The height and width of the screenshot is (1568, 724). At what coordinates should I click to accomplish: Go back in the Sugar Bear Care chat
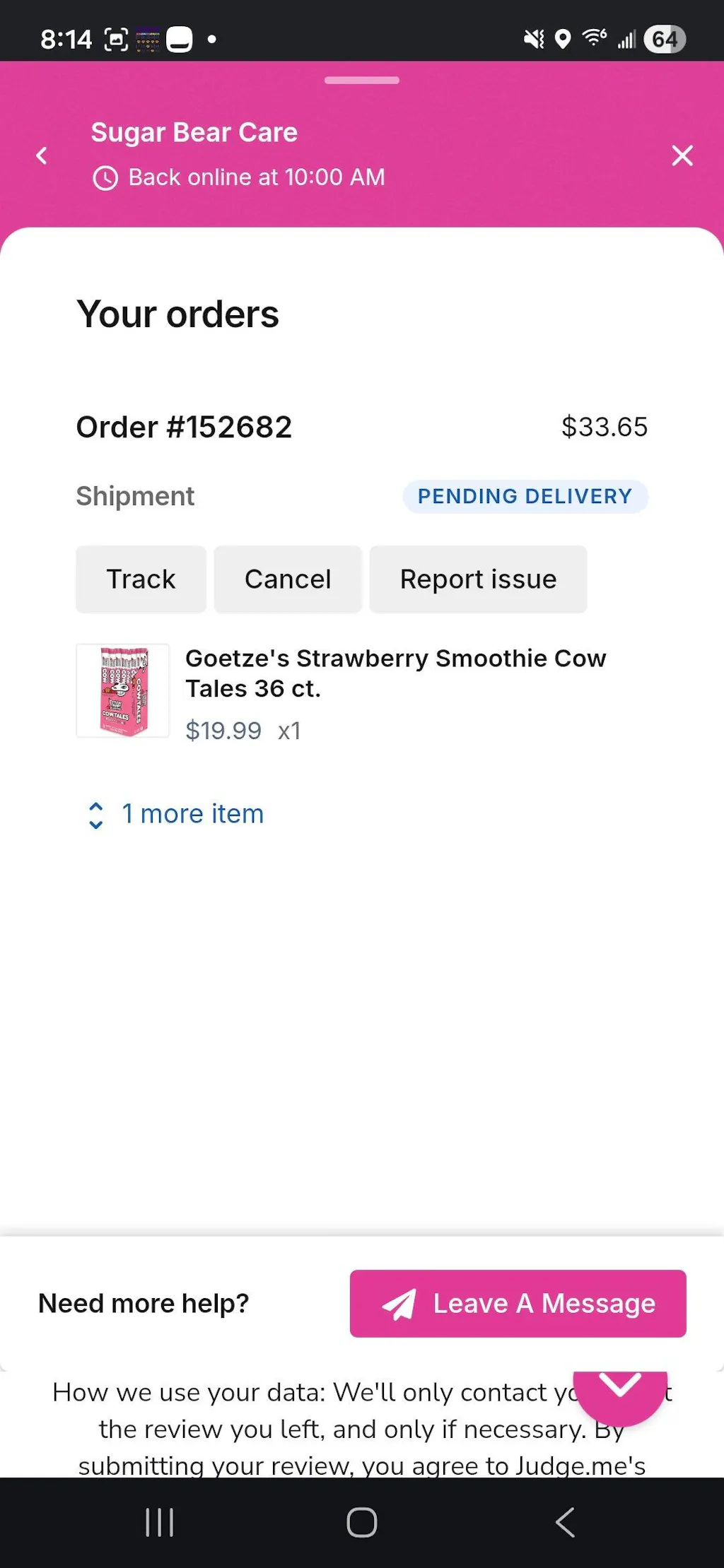point(42,155)
